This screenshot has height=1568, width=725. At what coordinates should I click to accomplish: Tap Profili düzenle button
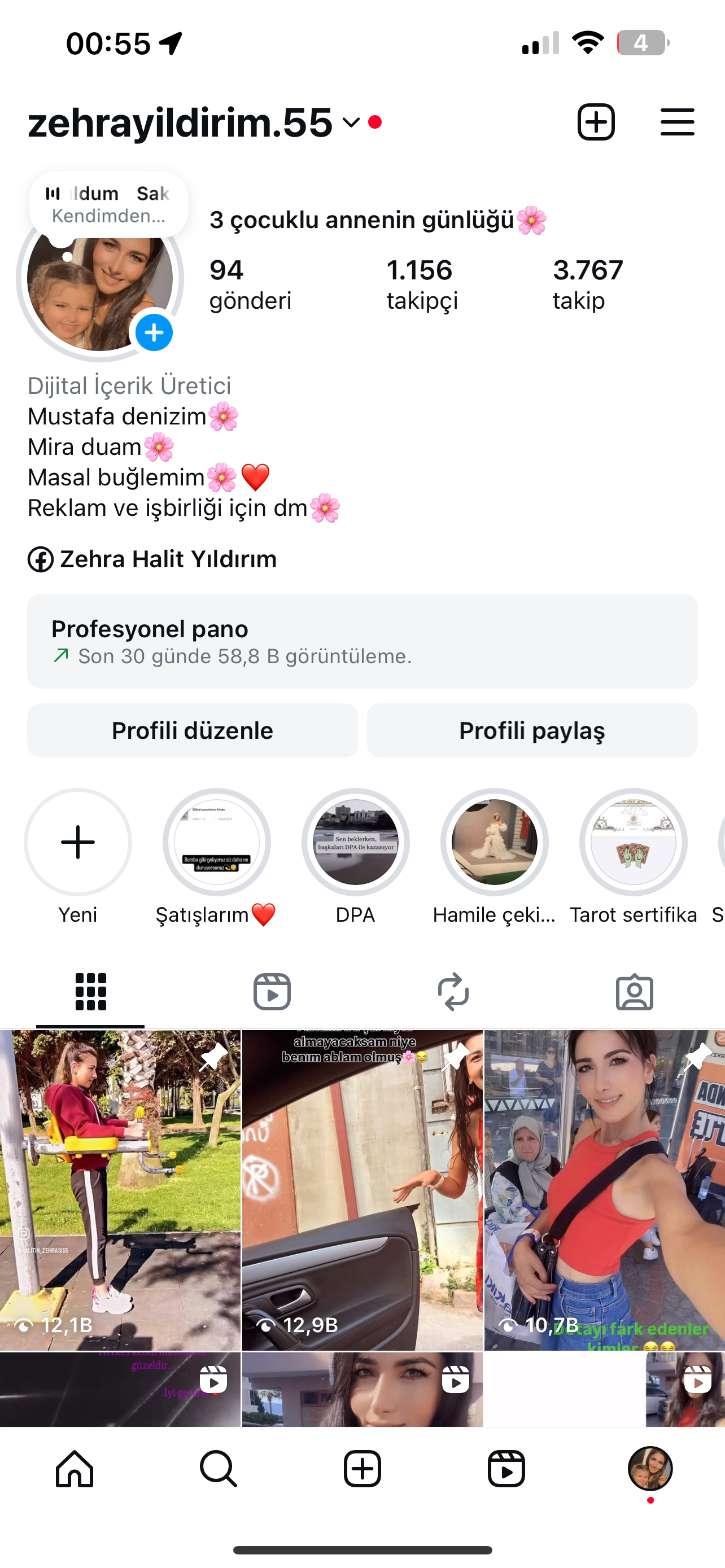(x=193, y=730)
